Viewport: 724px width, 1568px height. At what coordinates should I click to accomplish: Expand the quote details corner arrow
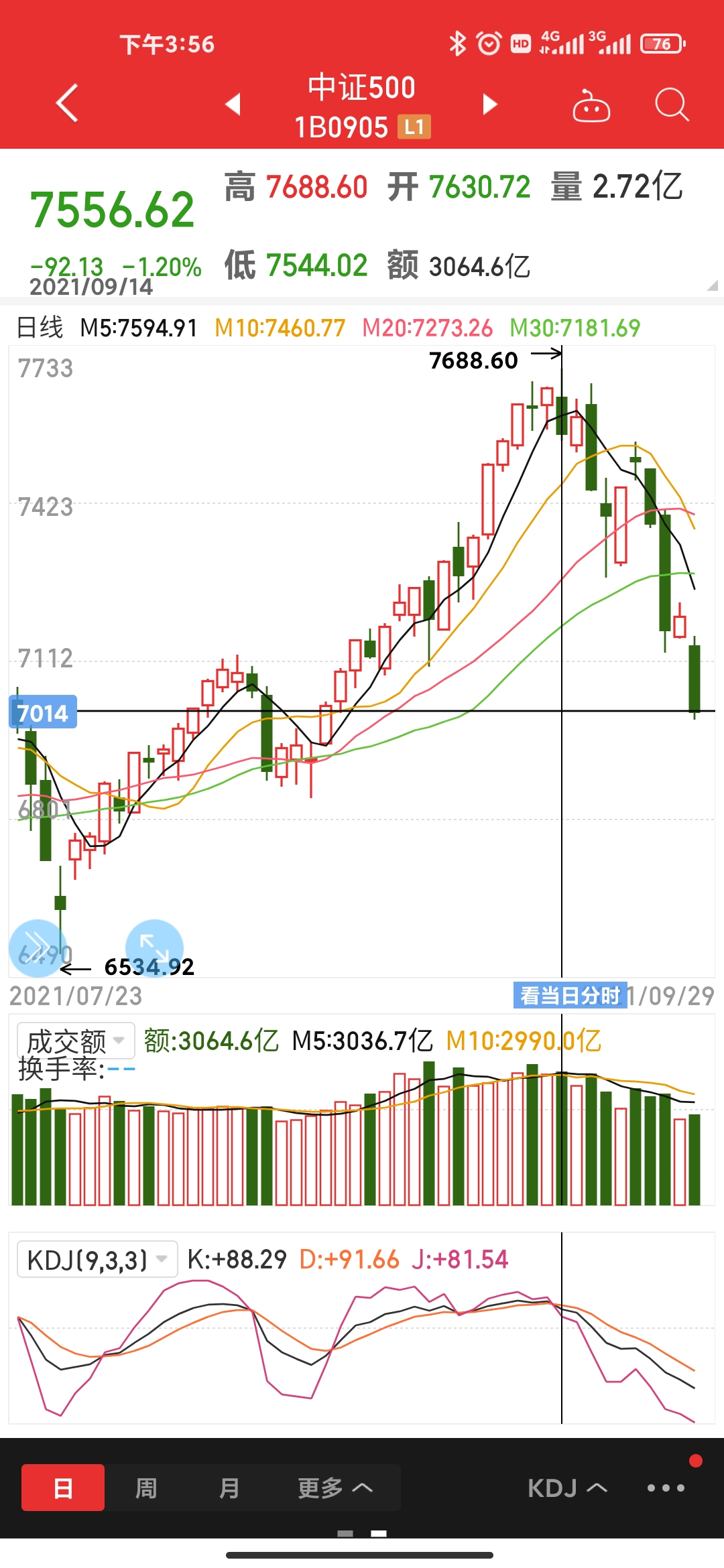click(x=712, y=285)
